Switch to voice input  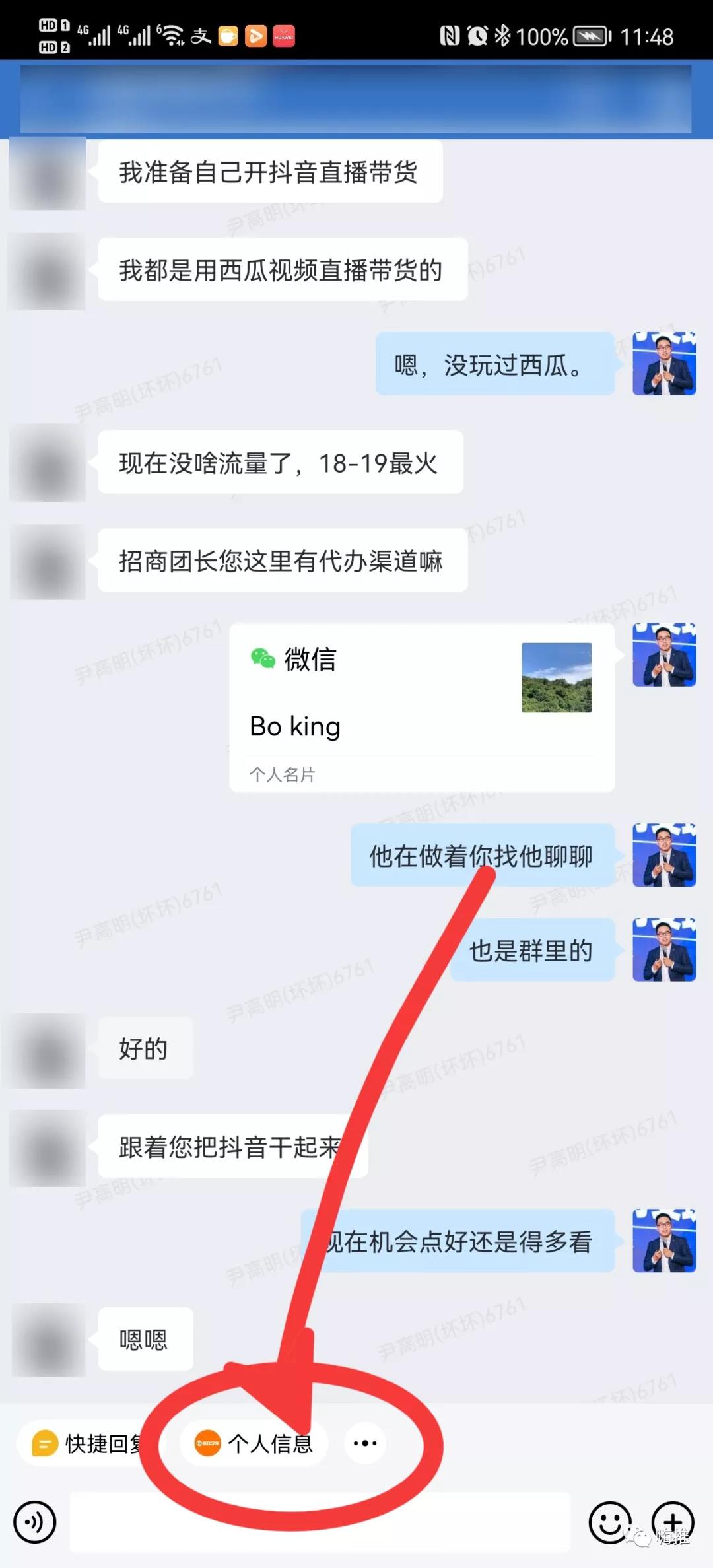pos(34,1522)
